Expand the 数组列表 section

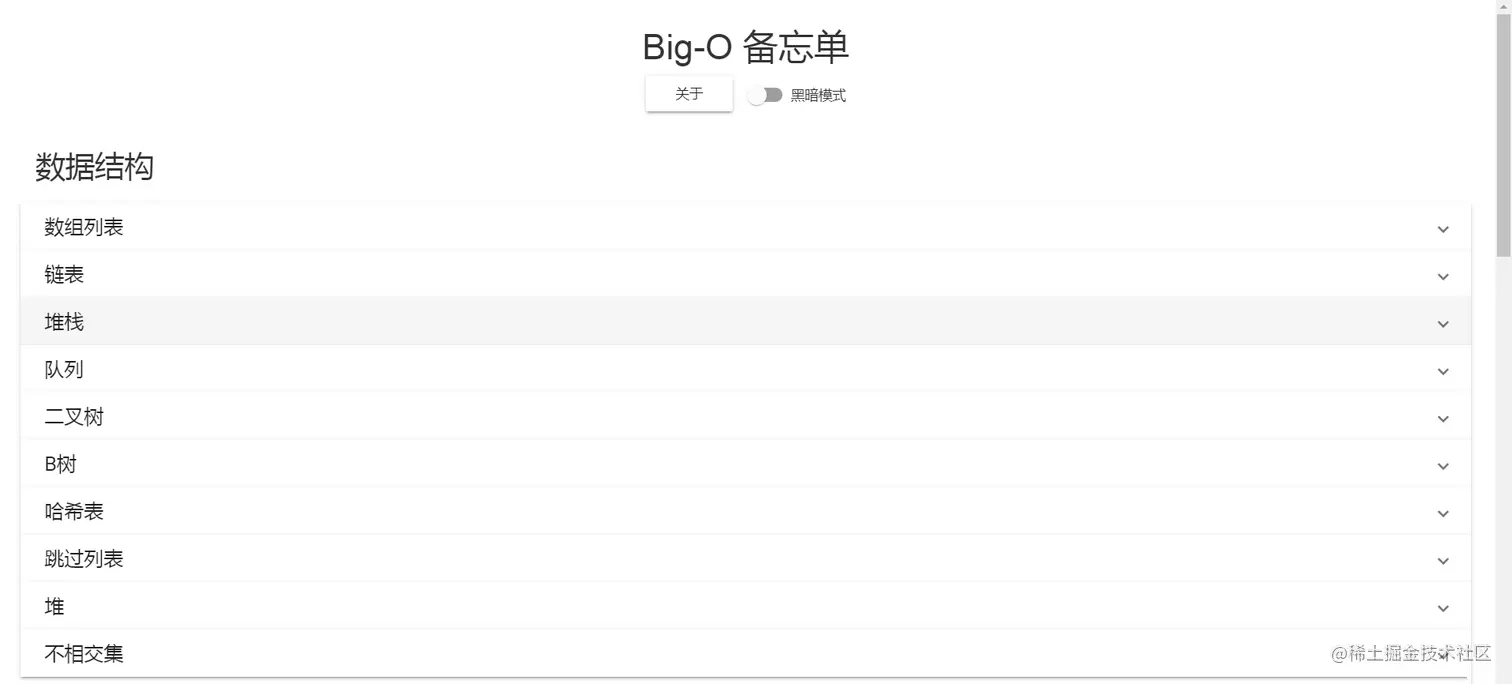click(745, 228)
